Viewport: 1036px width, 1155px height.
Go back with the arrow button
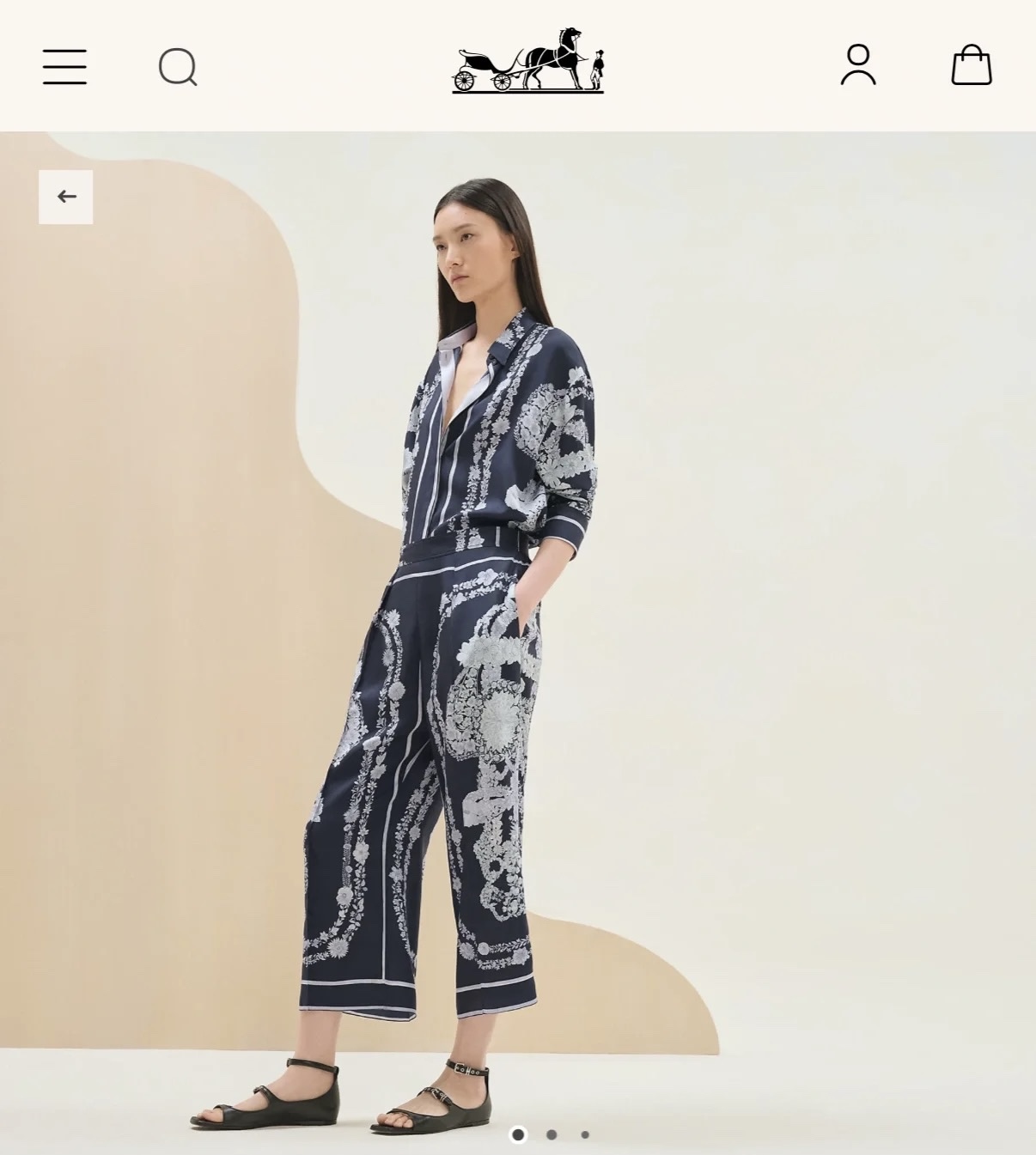coord(66,197)
